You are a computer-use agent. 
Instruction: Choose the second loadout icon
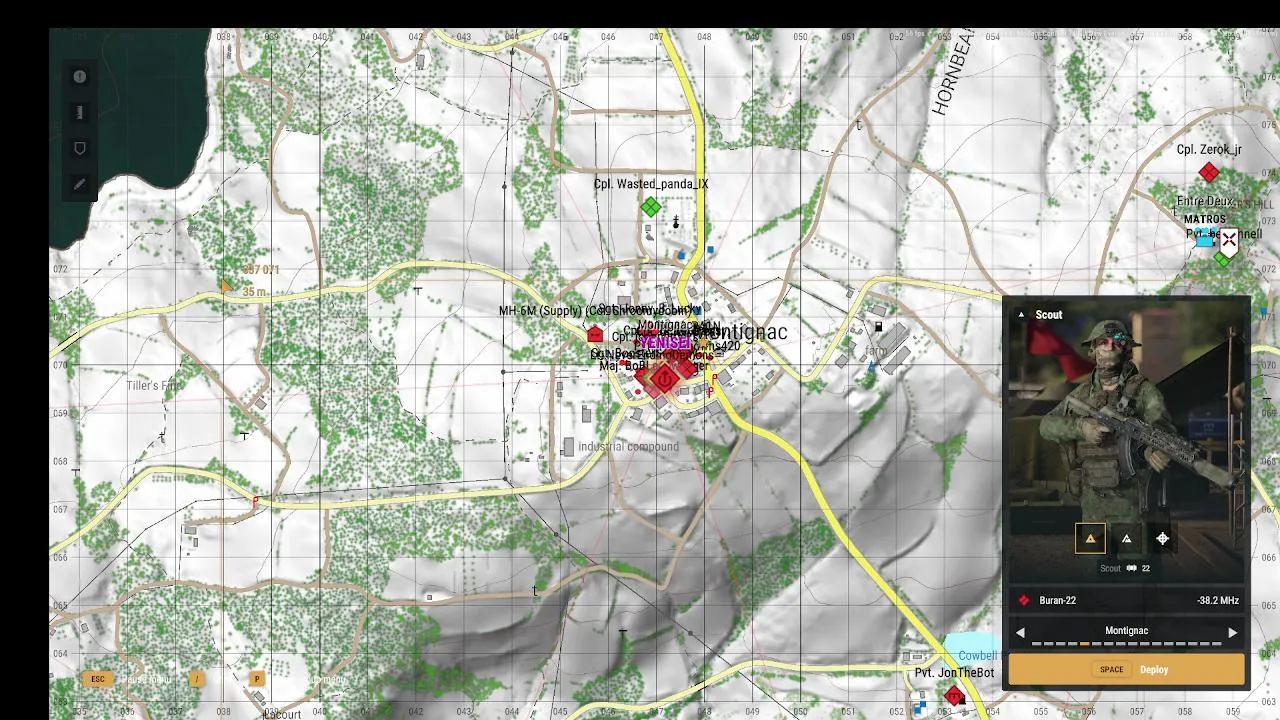(1126, 538)
